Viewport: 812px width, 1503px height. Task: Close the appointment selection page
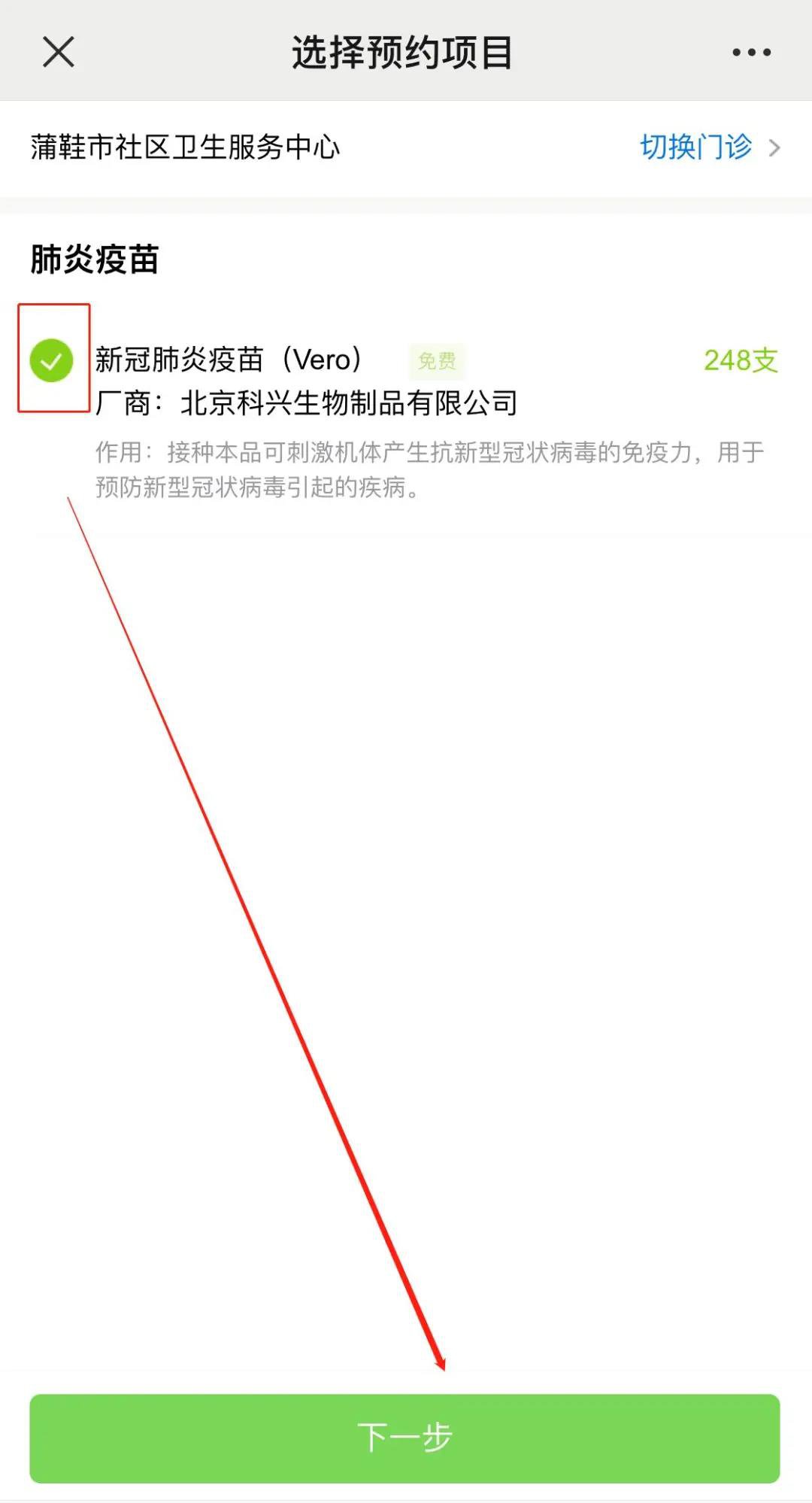pos(58,52)
